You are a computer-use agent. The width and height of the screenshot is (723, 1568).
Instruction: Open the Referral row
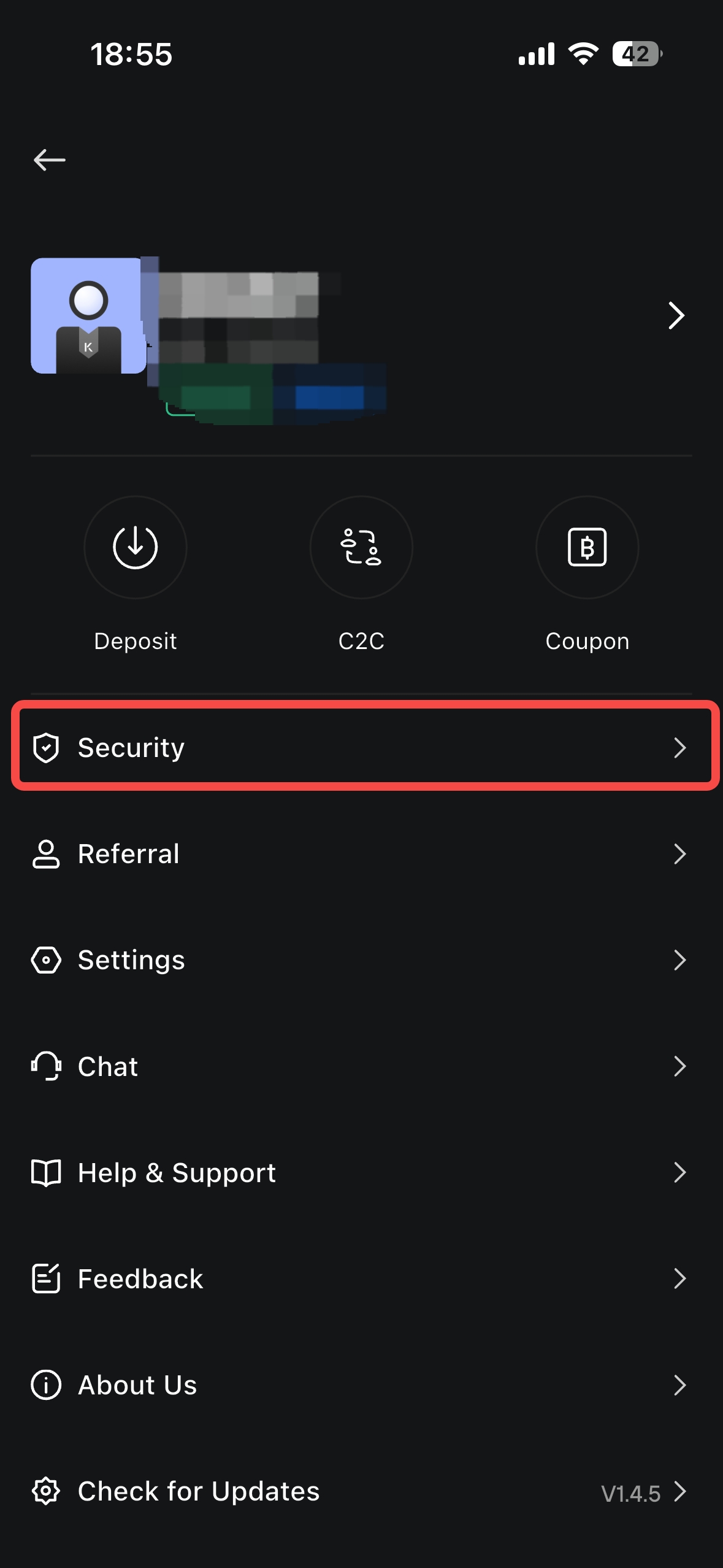coord(361,853)
